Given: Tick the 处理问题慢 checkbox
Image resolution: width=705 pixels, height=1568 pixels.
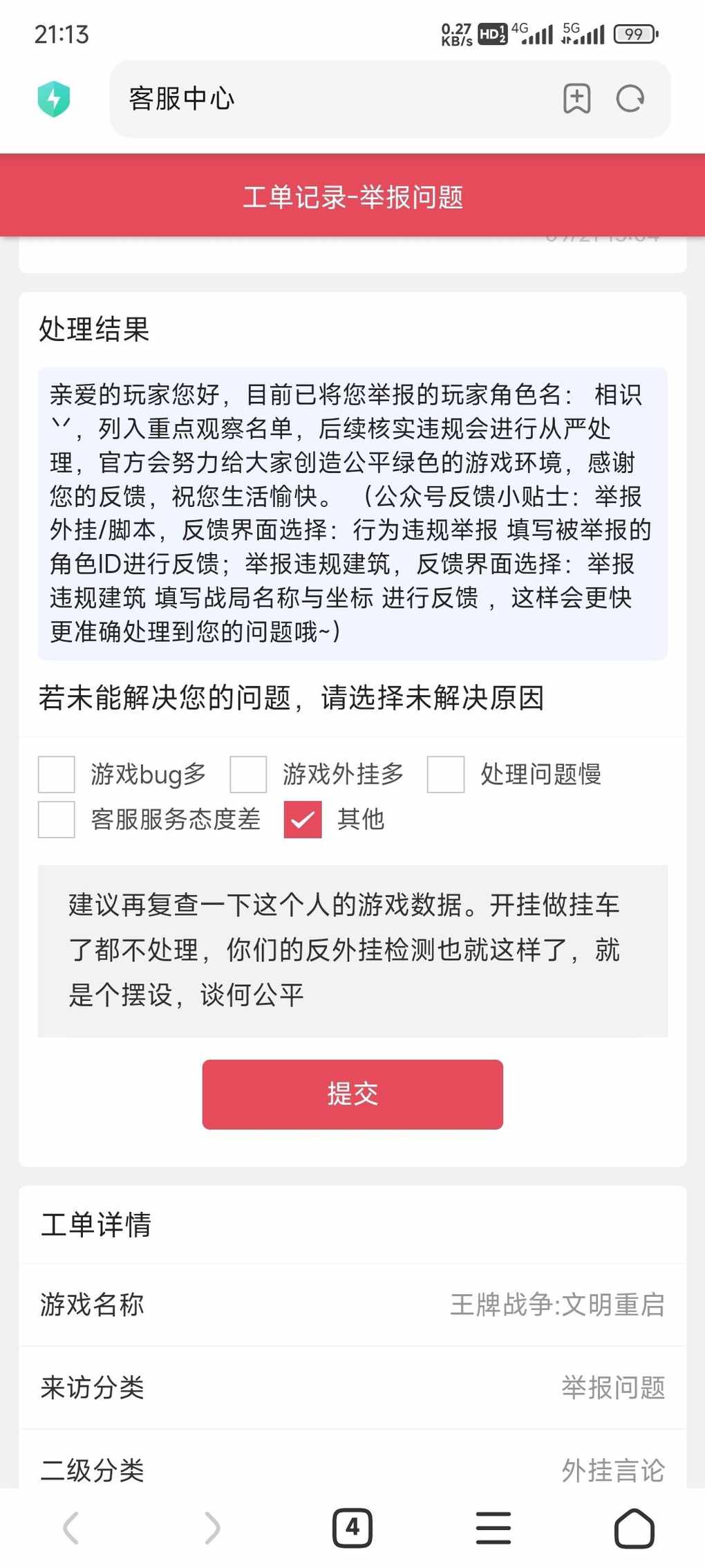Looking at the screenshot, I should [446, 774].
